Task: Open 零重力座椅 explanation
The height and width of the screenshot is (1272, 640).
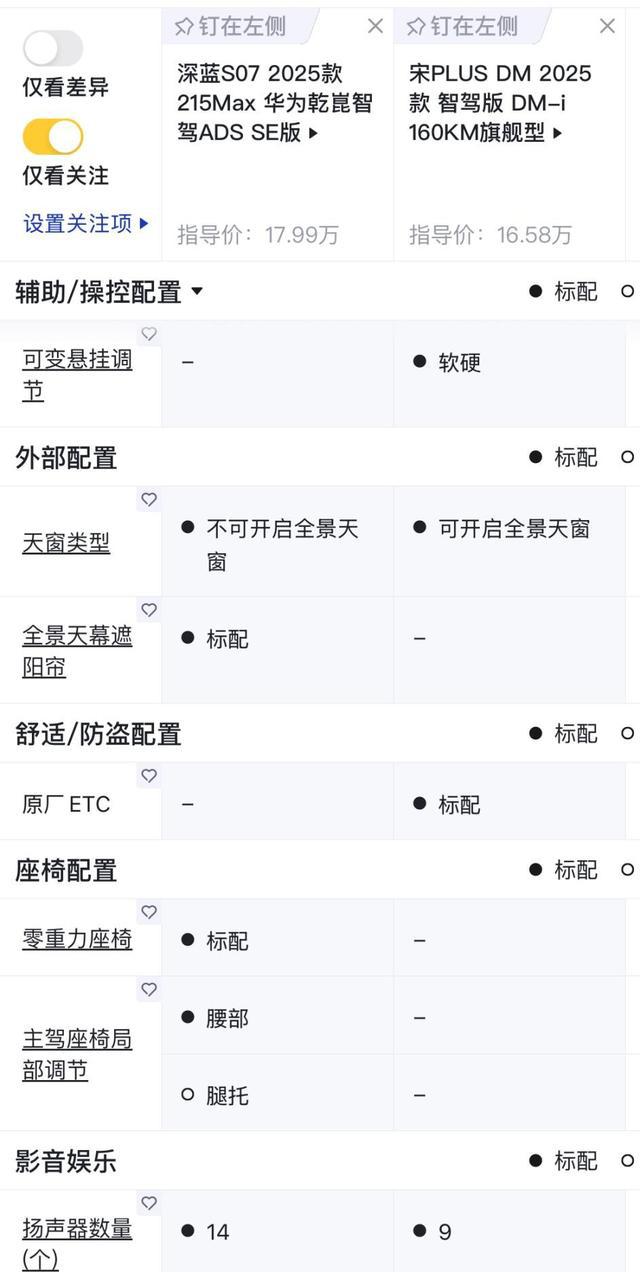Action: point(77,939)
